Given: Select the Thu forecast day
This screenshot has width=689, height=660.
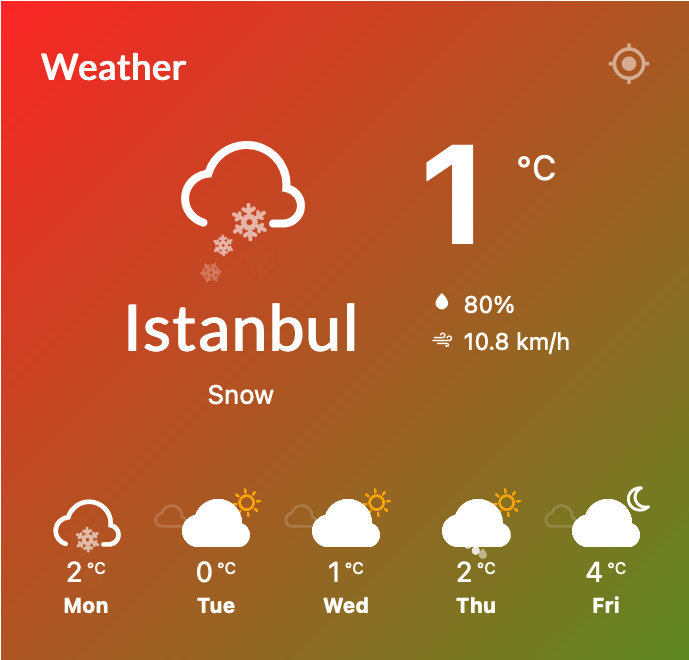Looking at the screenshot, I should [476, 555].
